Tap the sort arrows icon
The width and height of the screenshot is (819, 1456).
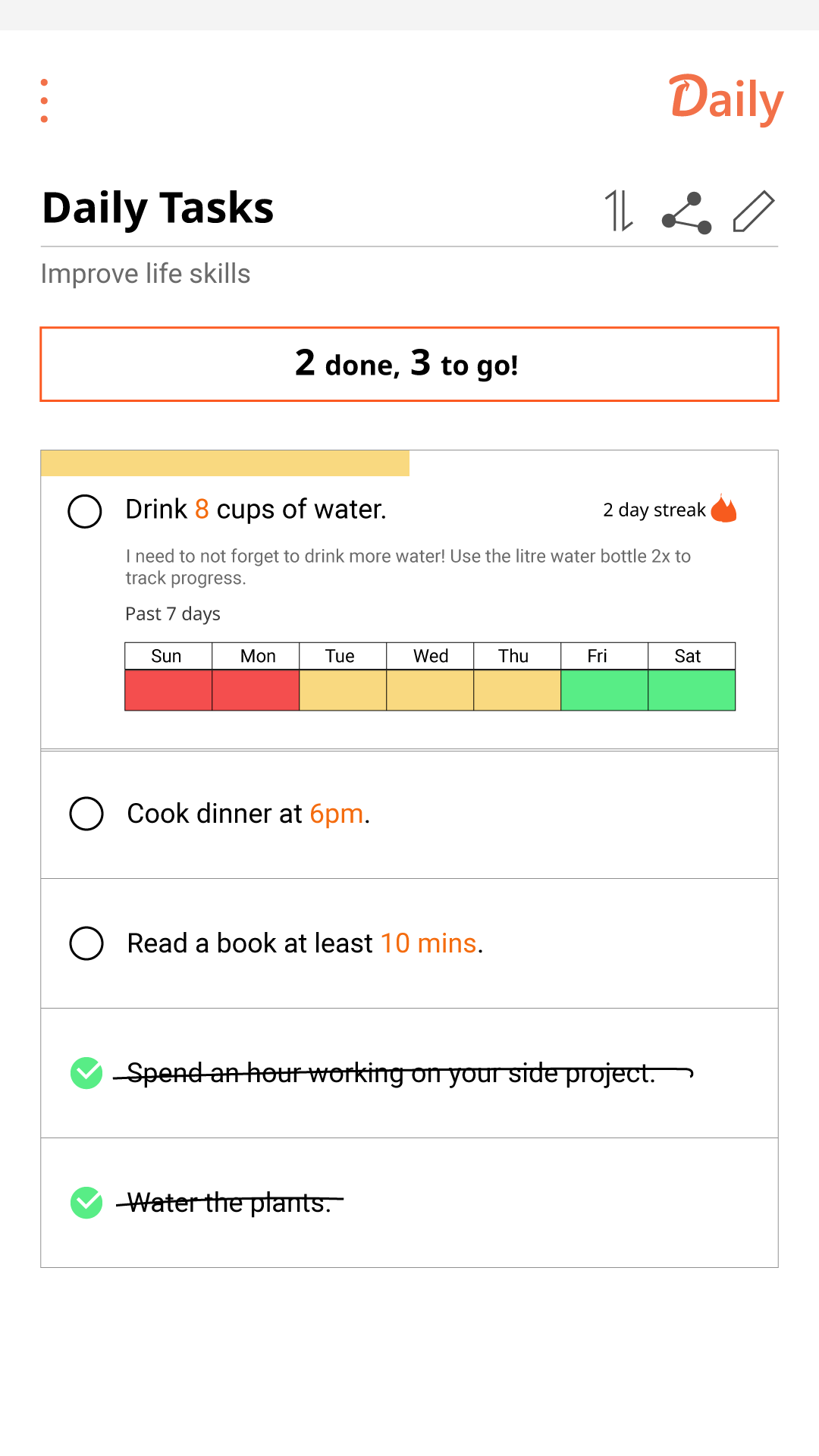[618, 211]
